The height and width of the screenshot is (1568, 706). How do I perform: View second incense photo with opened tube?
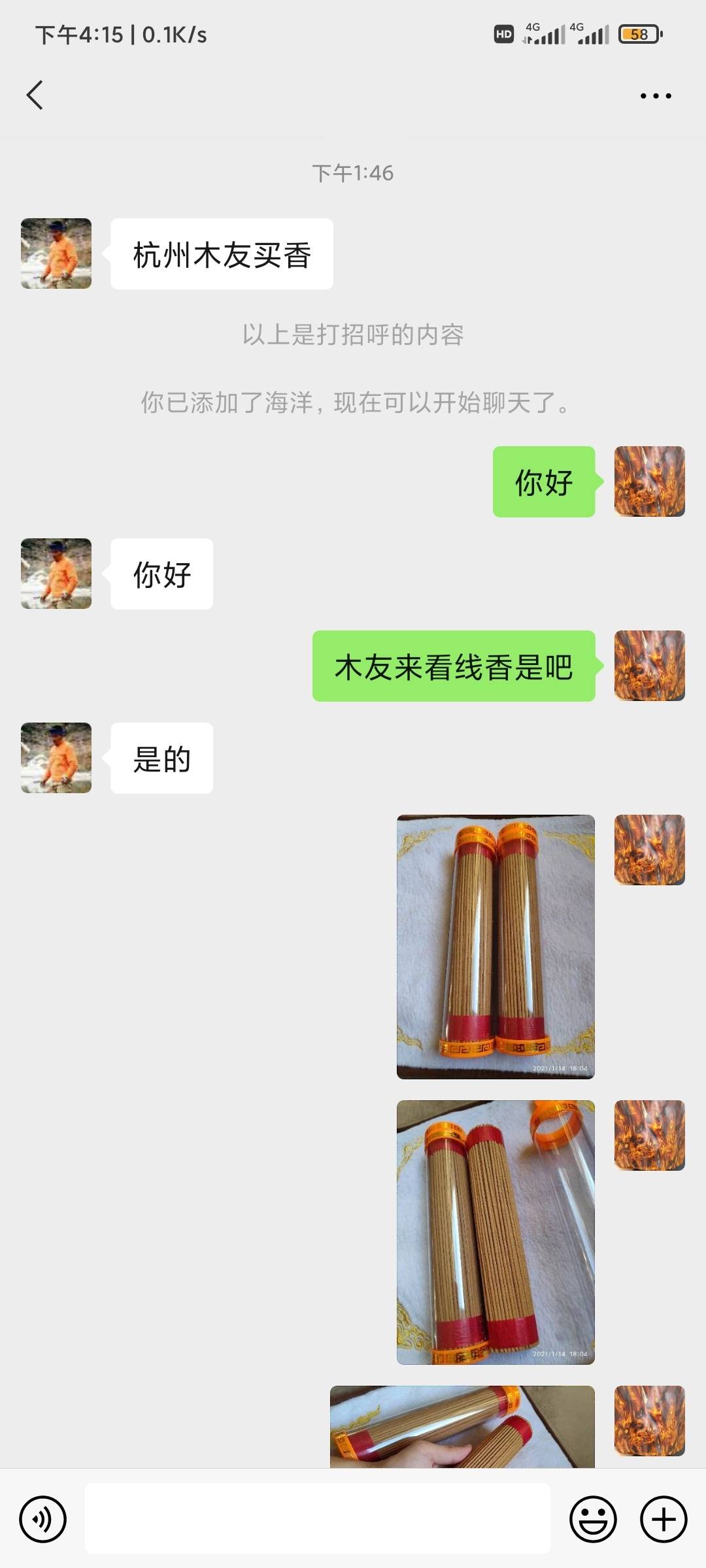(x=496, y=1232)
